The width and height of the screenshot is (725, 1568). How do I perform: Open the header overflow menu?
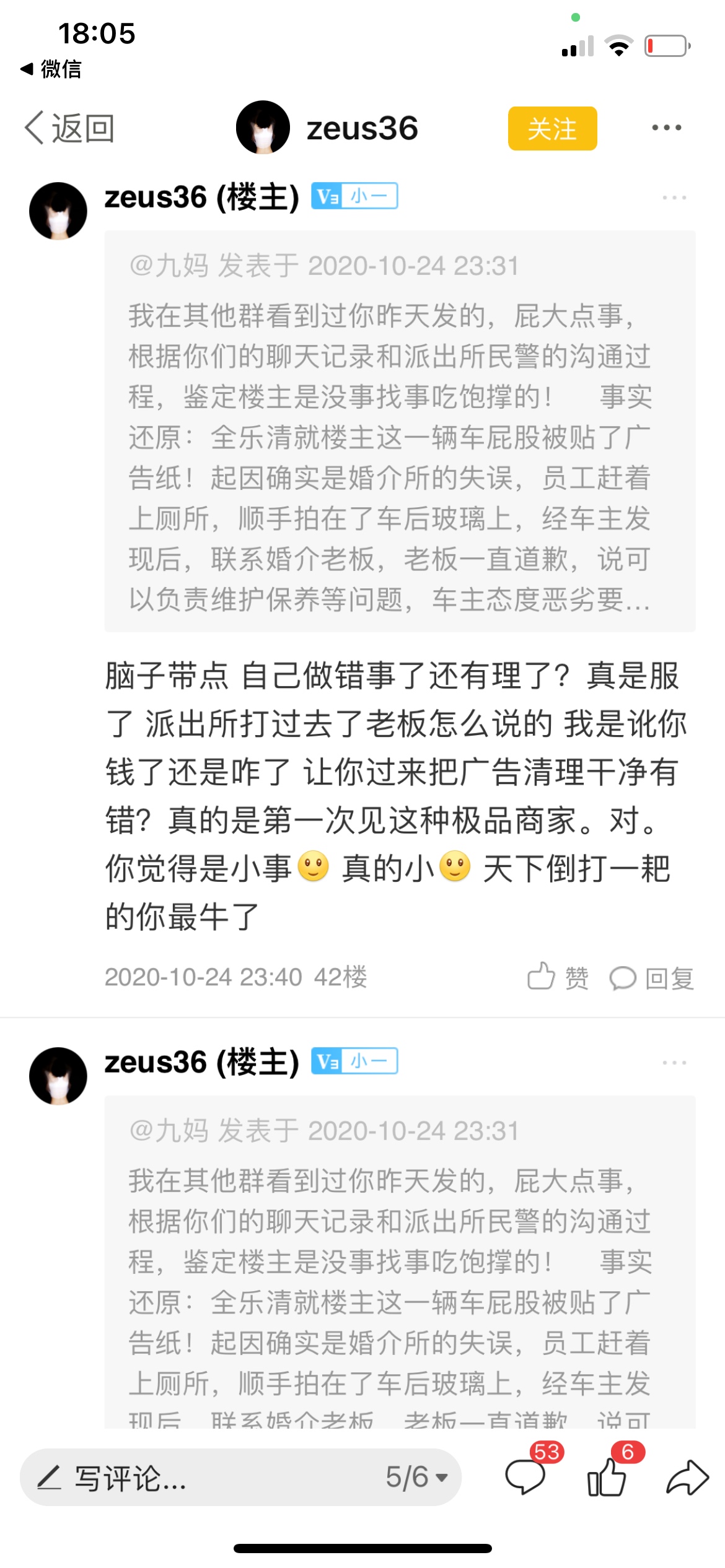point(666,128)
